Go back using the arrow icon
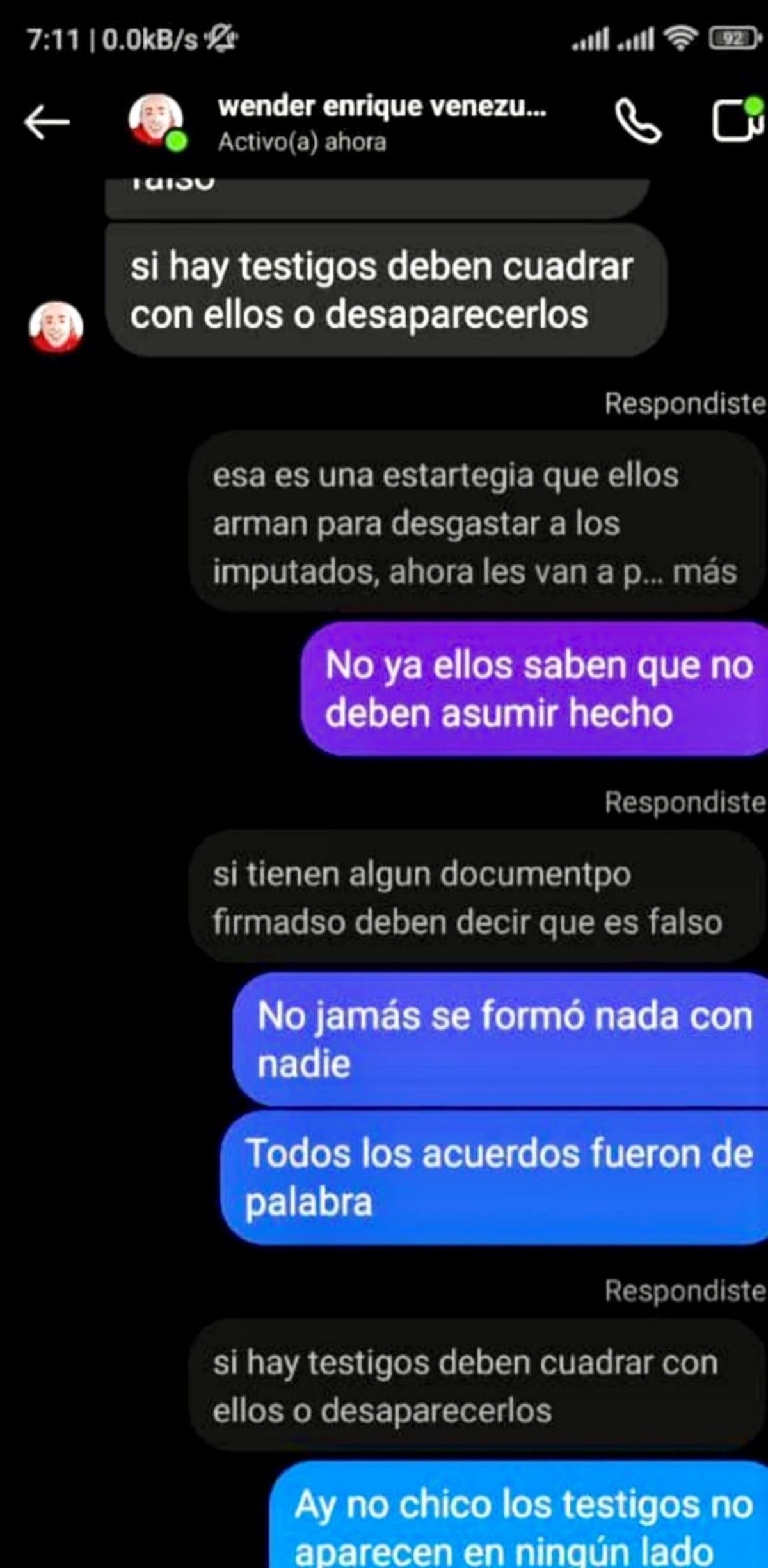 47,122
